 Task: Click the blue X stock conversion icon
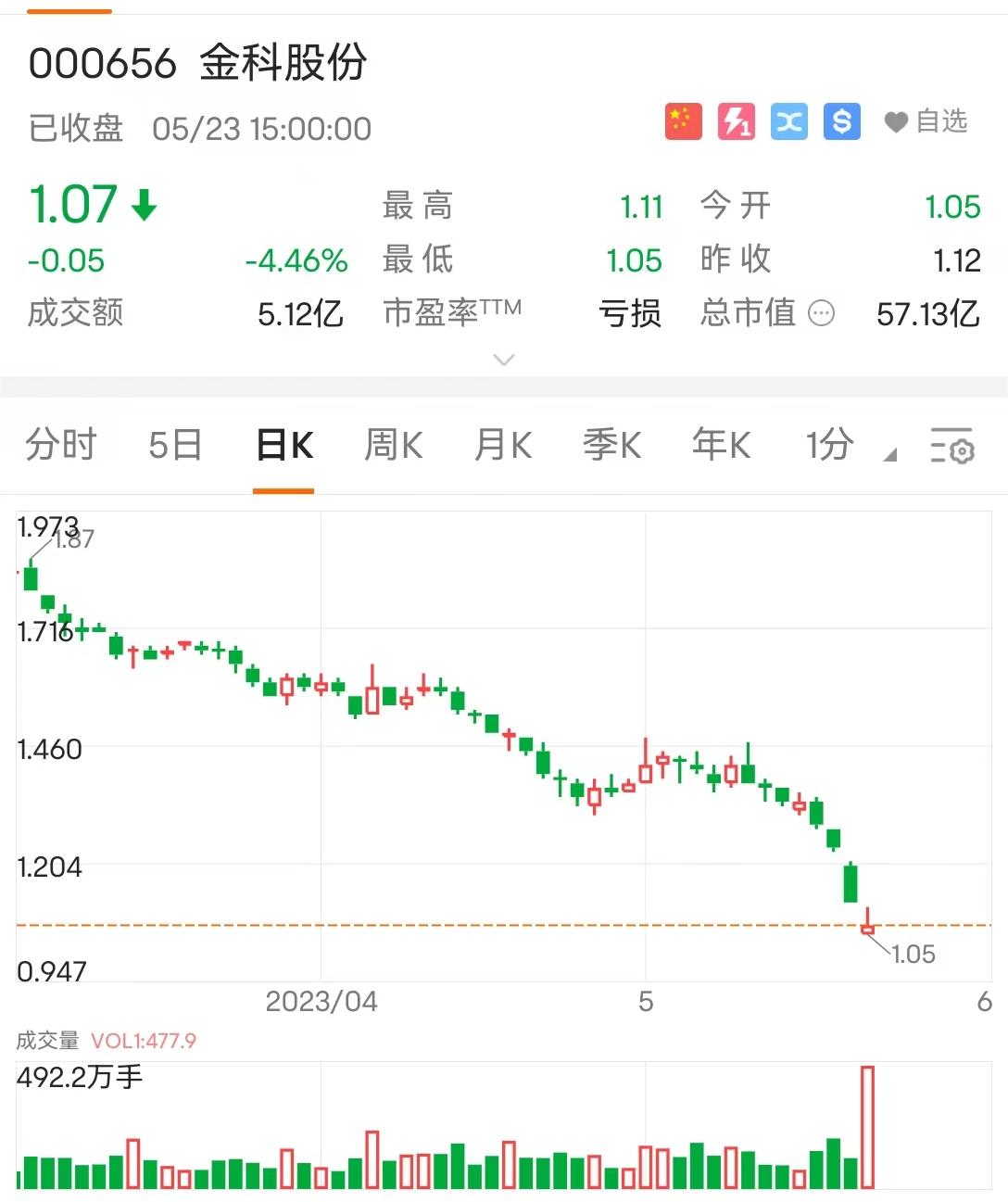pos(788,120)
